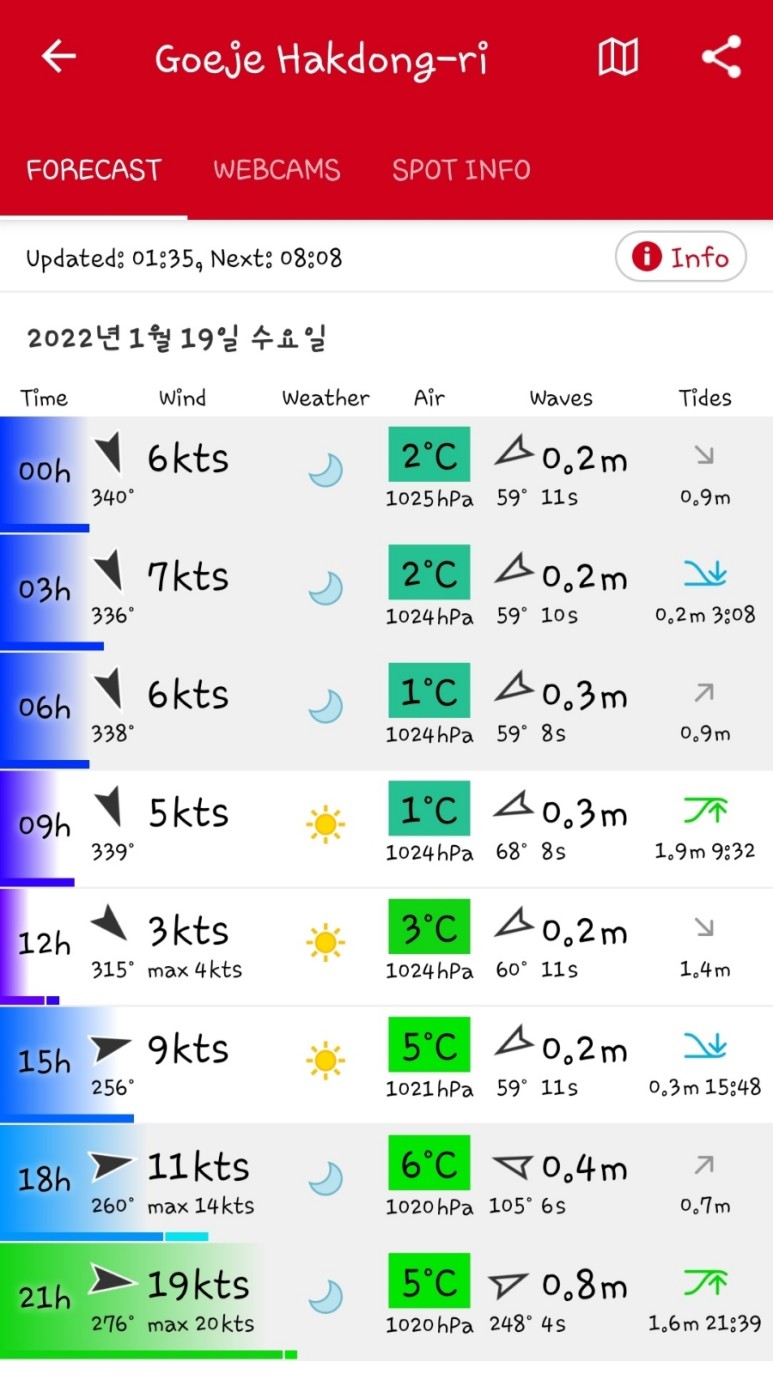Image resolution: width=773 pixels, height=1374 pixels.
Task: Open the SPOT INFO tab
Action: click(x=461, y=170)
